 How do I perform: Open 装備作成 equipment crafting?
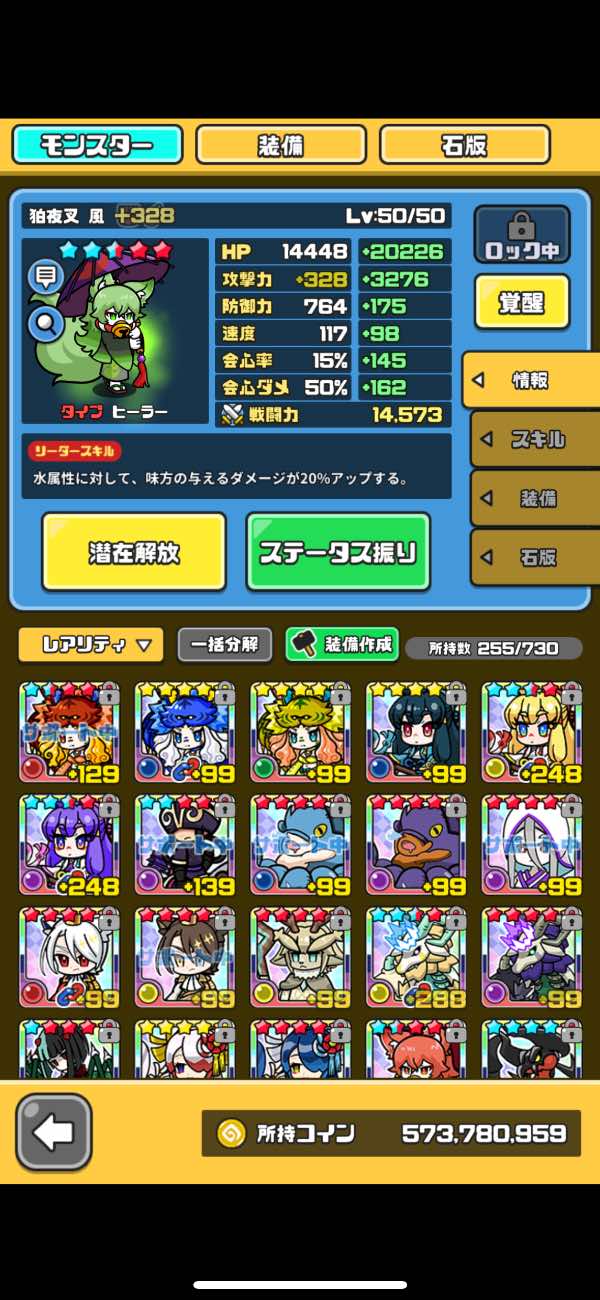point(342,645)
